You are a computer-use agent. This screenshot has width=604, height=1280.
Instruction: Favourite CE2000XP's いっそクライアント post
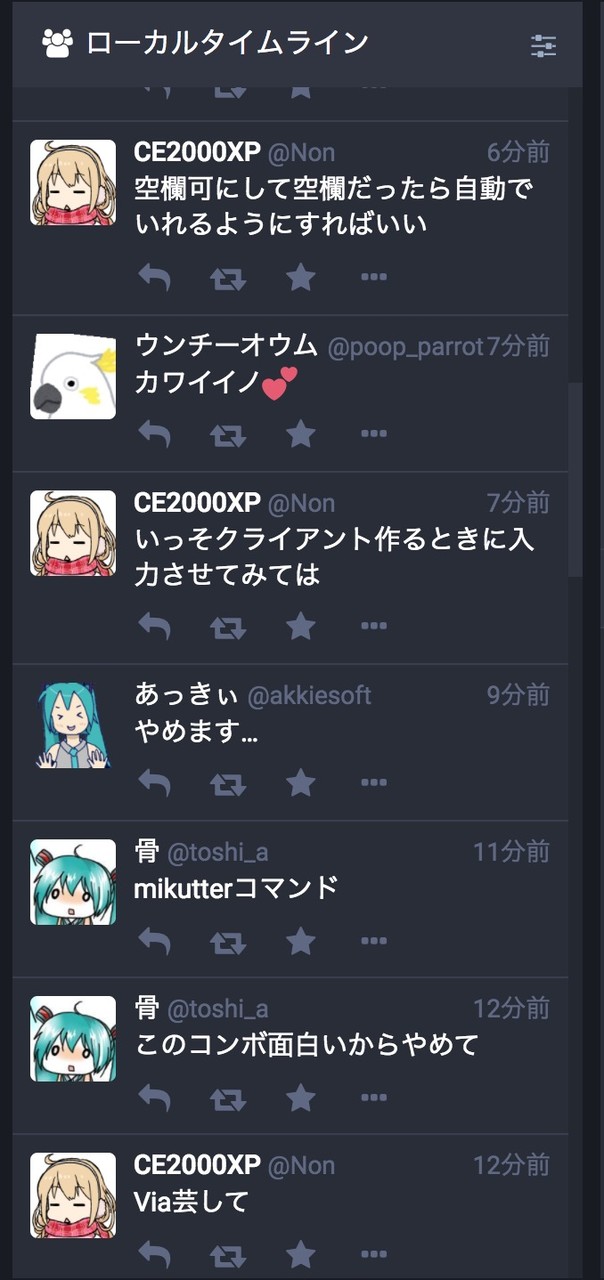tap(301, 626)
